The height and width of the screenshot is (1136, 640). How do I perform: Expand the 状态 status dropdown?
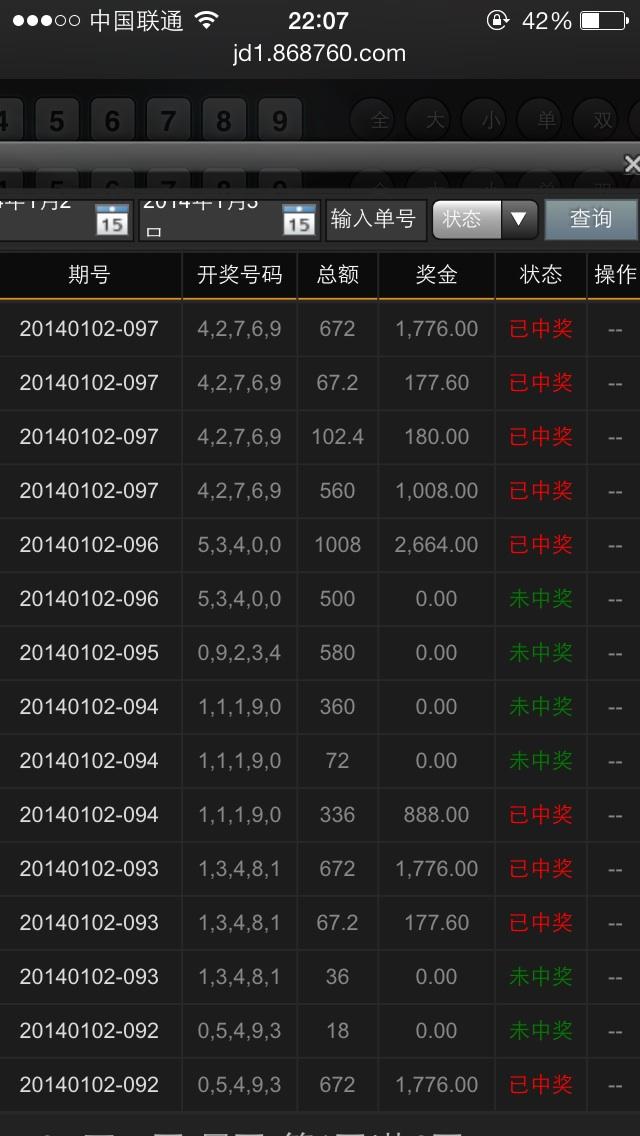point(485,219)
